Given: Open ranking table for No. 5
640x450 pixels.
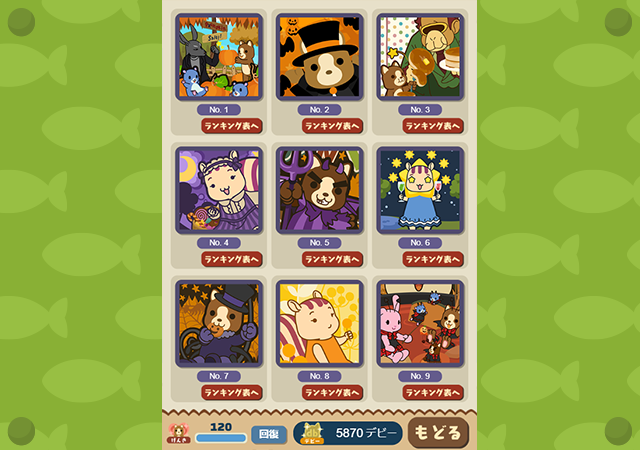Looking at the screenshot, I should pos(333,259).
